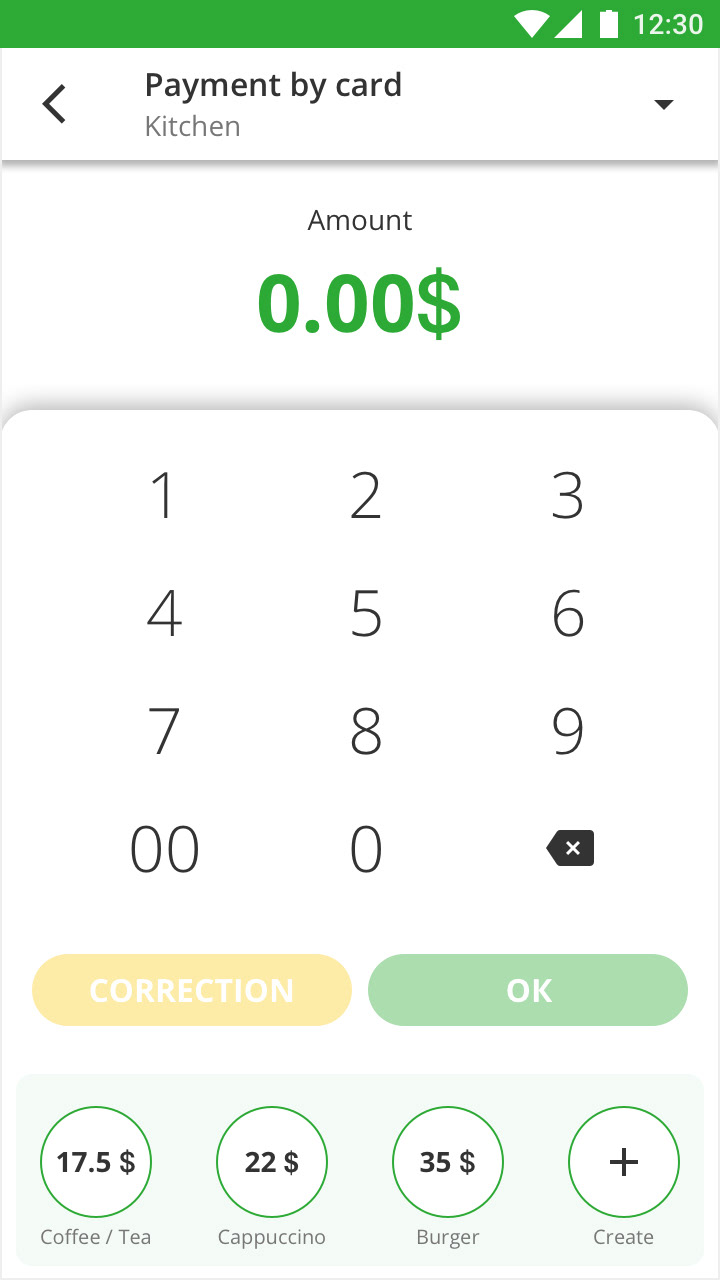Tap keypad number 6
The image size is (720, 1280).
click(568, 613)
